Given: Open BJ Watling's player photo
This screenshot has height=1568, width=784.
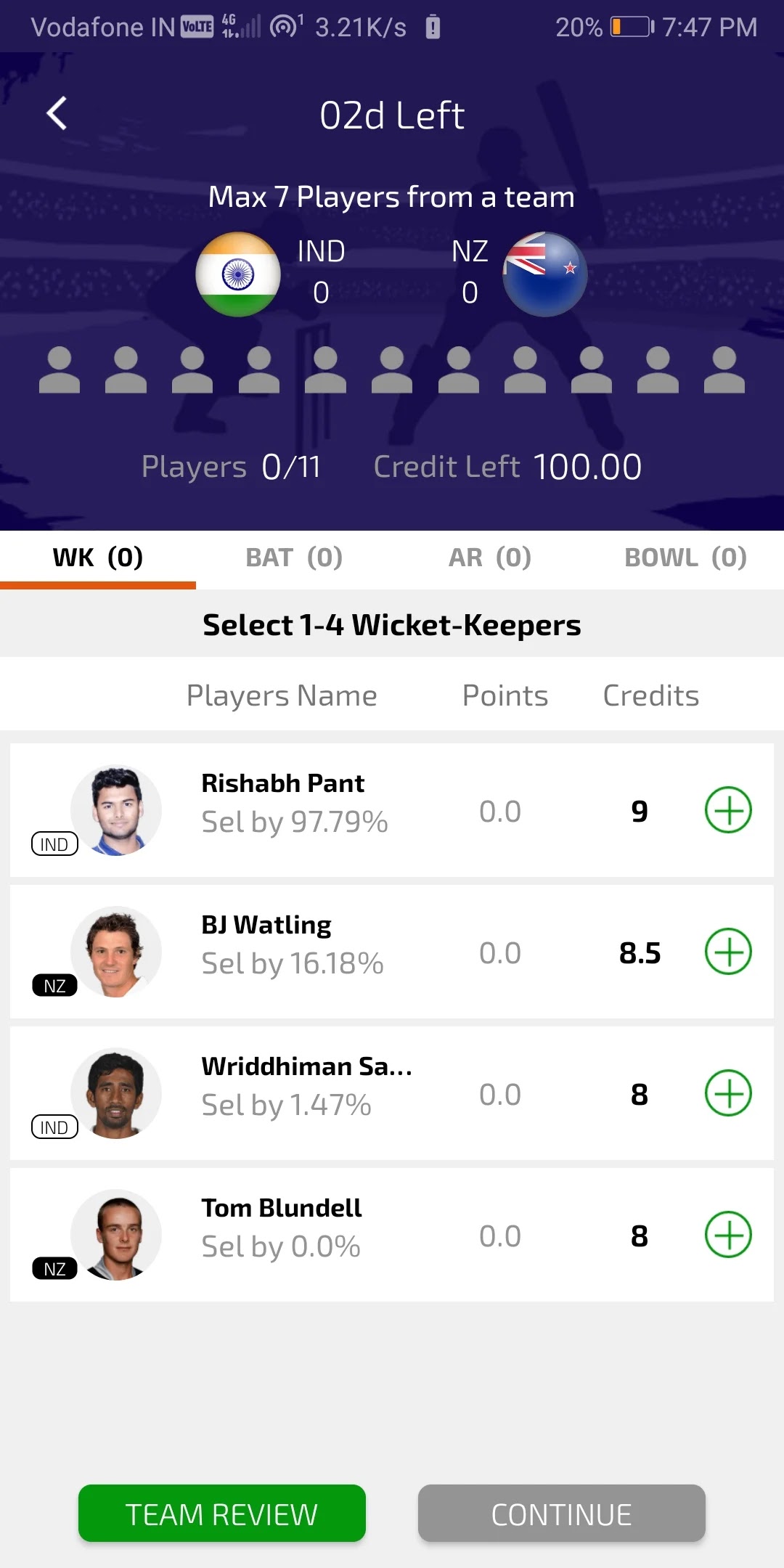Looking at the screenshot, I should 116,952.
